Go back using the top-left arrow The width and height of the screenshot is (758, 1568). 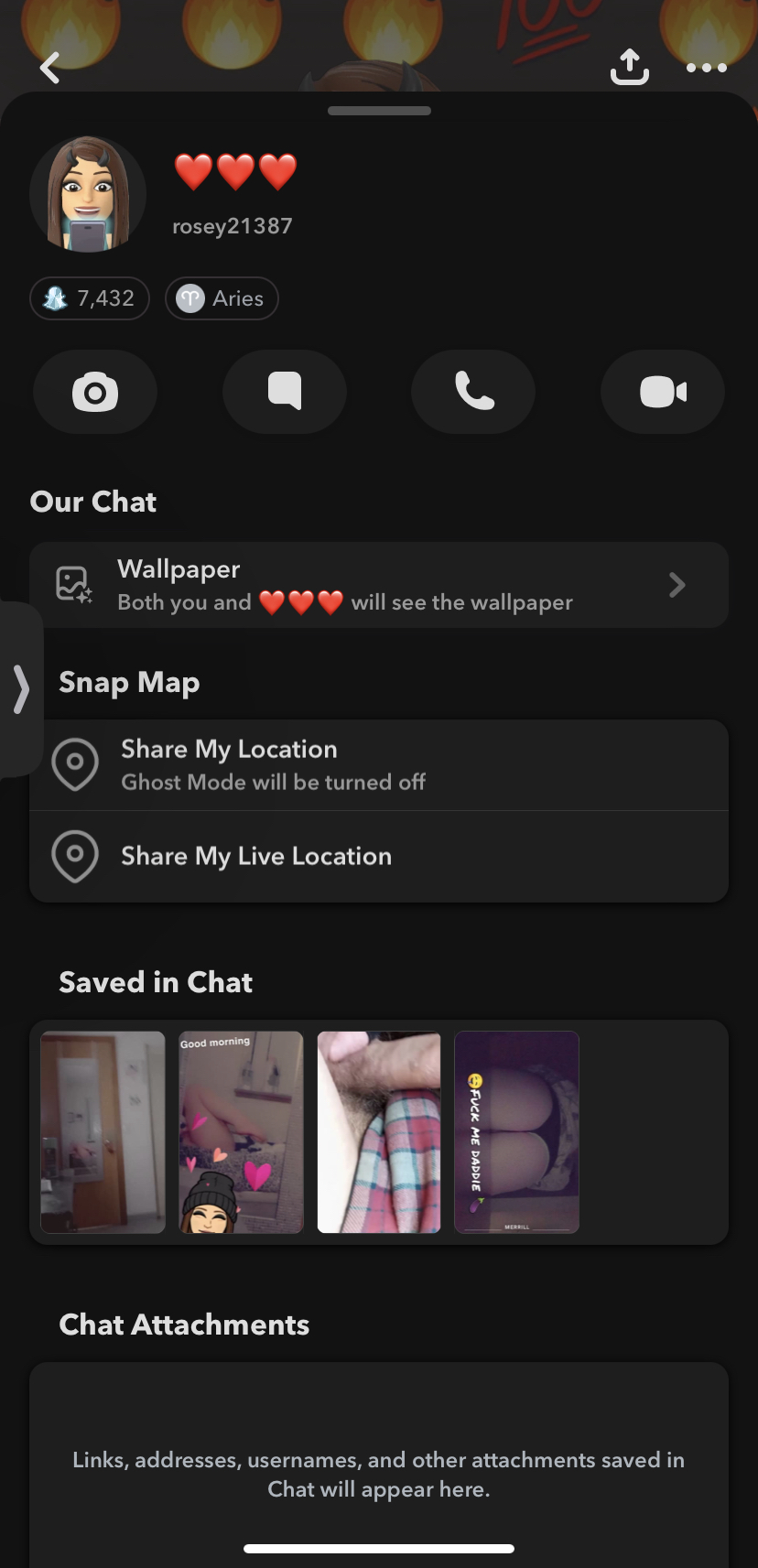coord(50,68)
